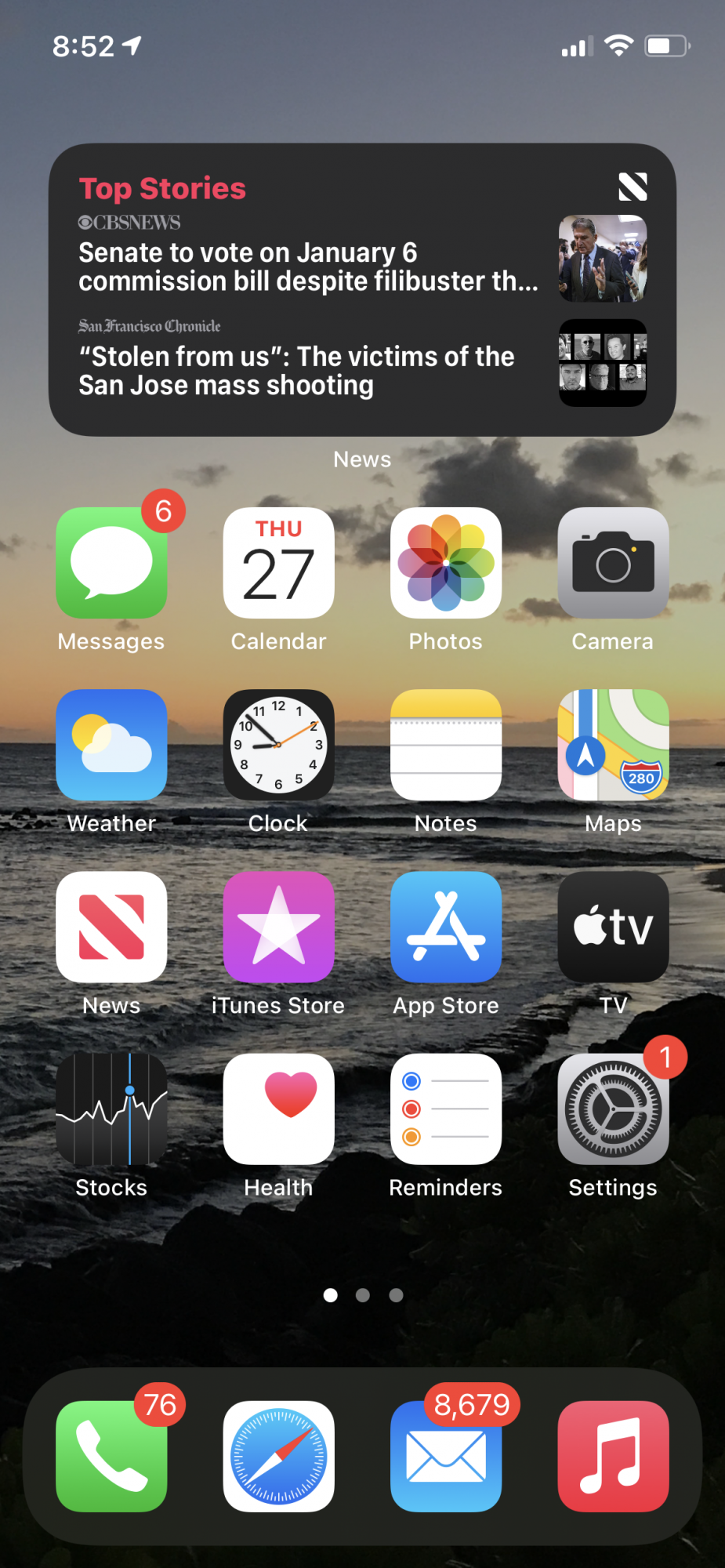The height and width of the screenshot is (1568, 725).
Task: Open Settings
Action: coord(613,1109)
